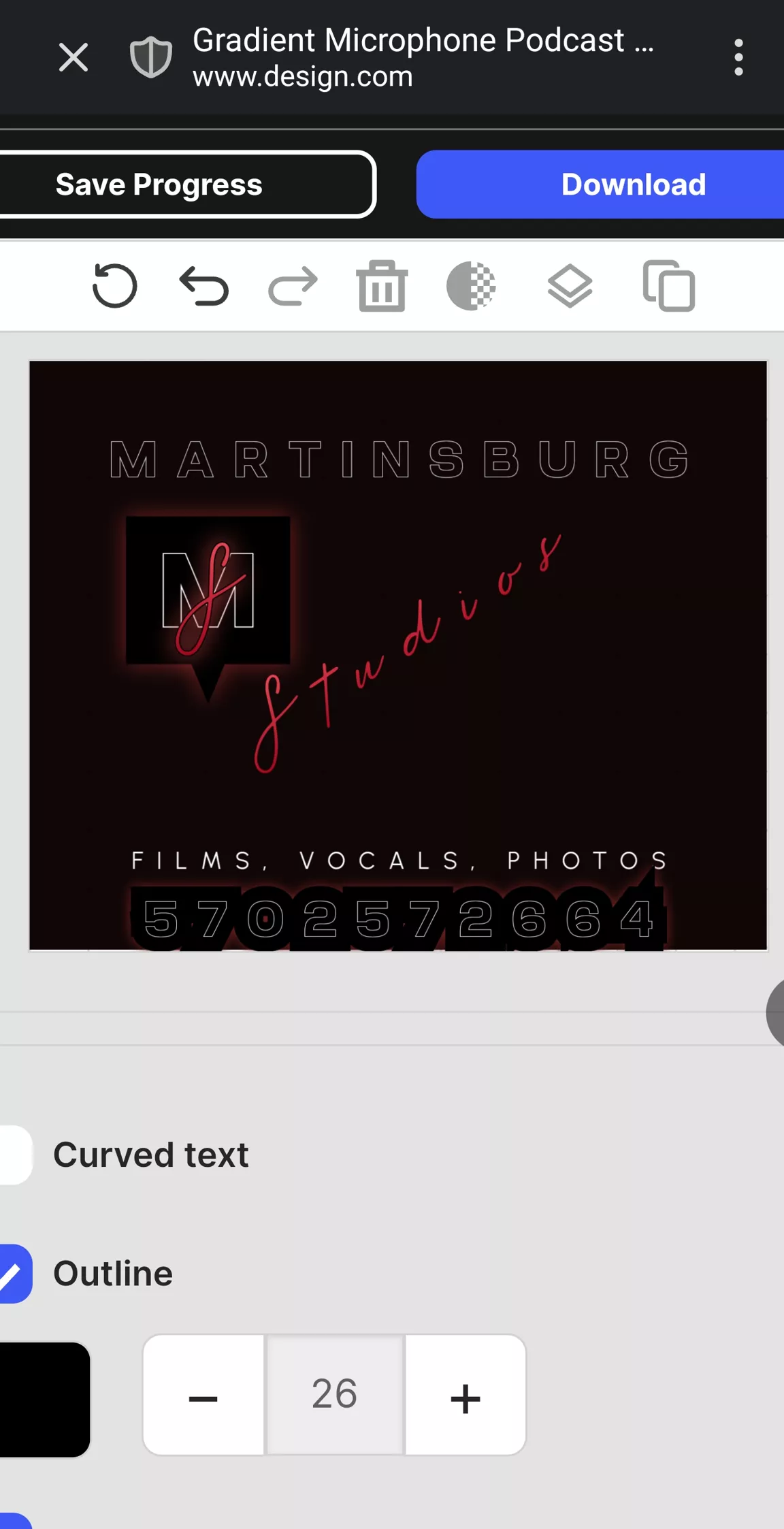The width and height of the screenshot is (784, 1529).
Task: Open the layers tool
Action: (570, 286)
